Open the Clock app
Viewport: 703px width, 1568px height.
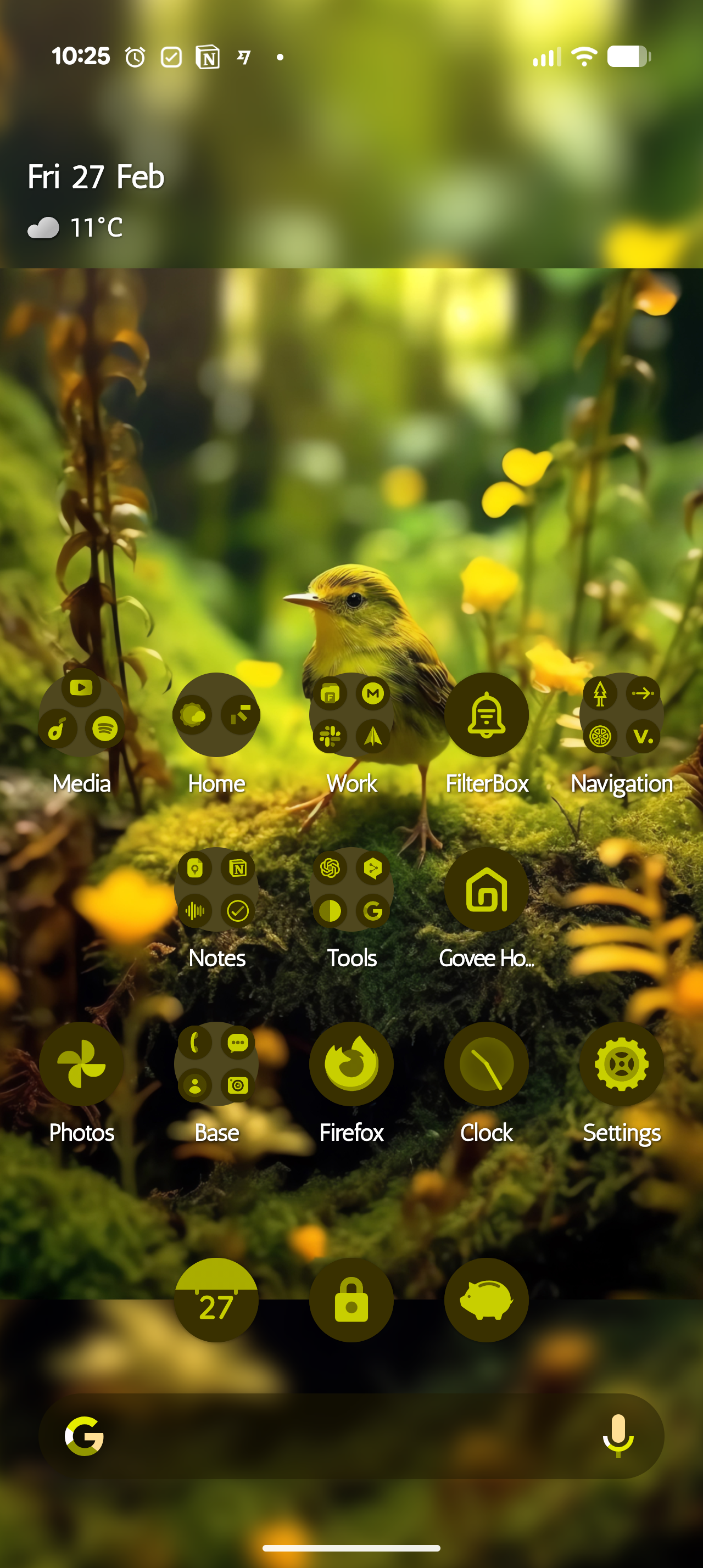pyautogui.click(x=486, y=1063)
